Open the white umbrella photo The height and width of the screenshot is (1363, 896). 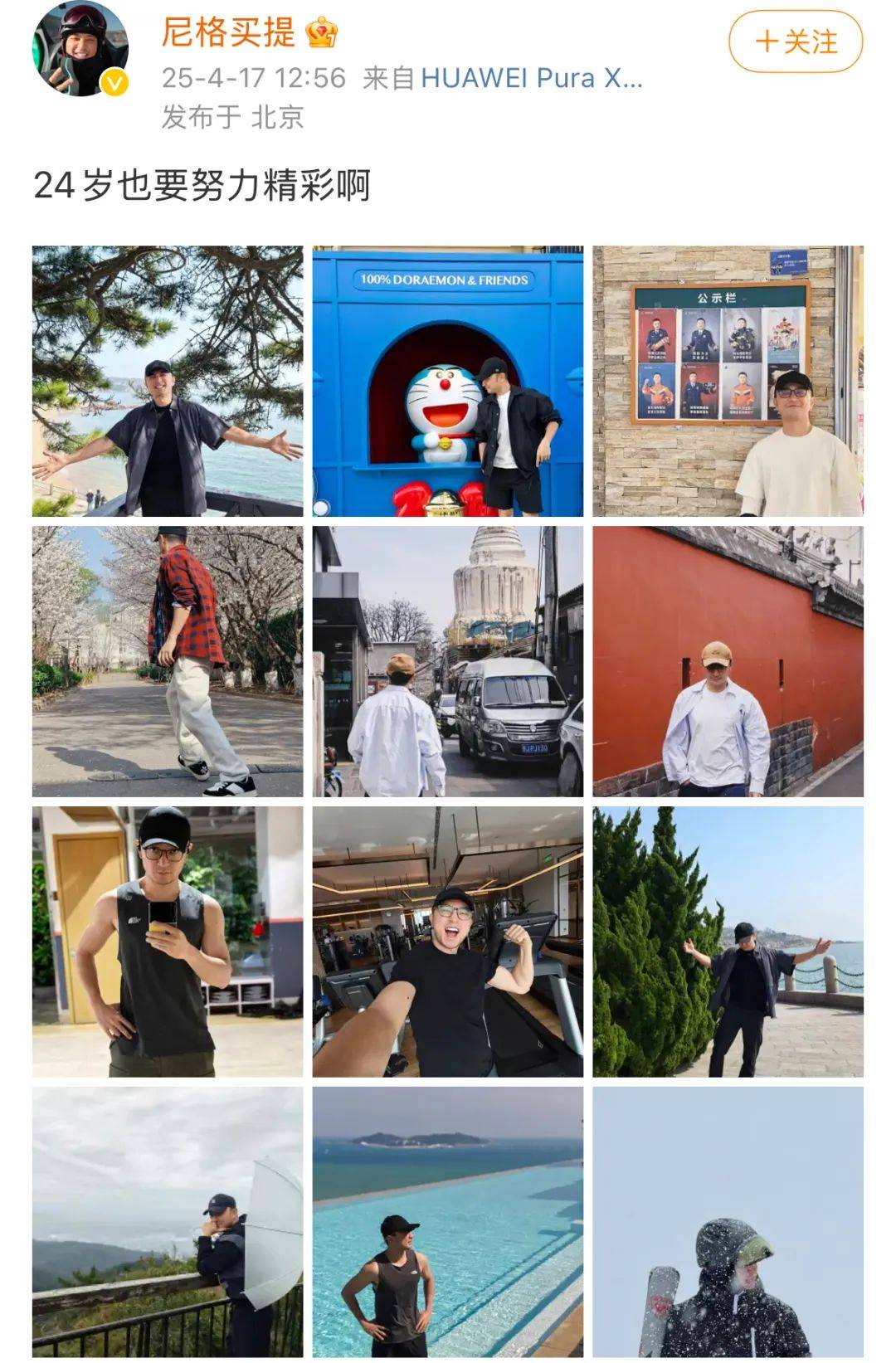(x=168, y=1221)
